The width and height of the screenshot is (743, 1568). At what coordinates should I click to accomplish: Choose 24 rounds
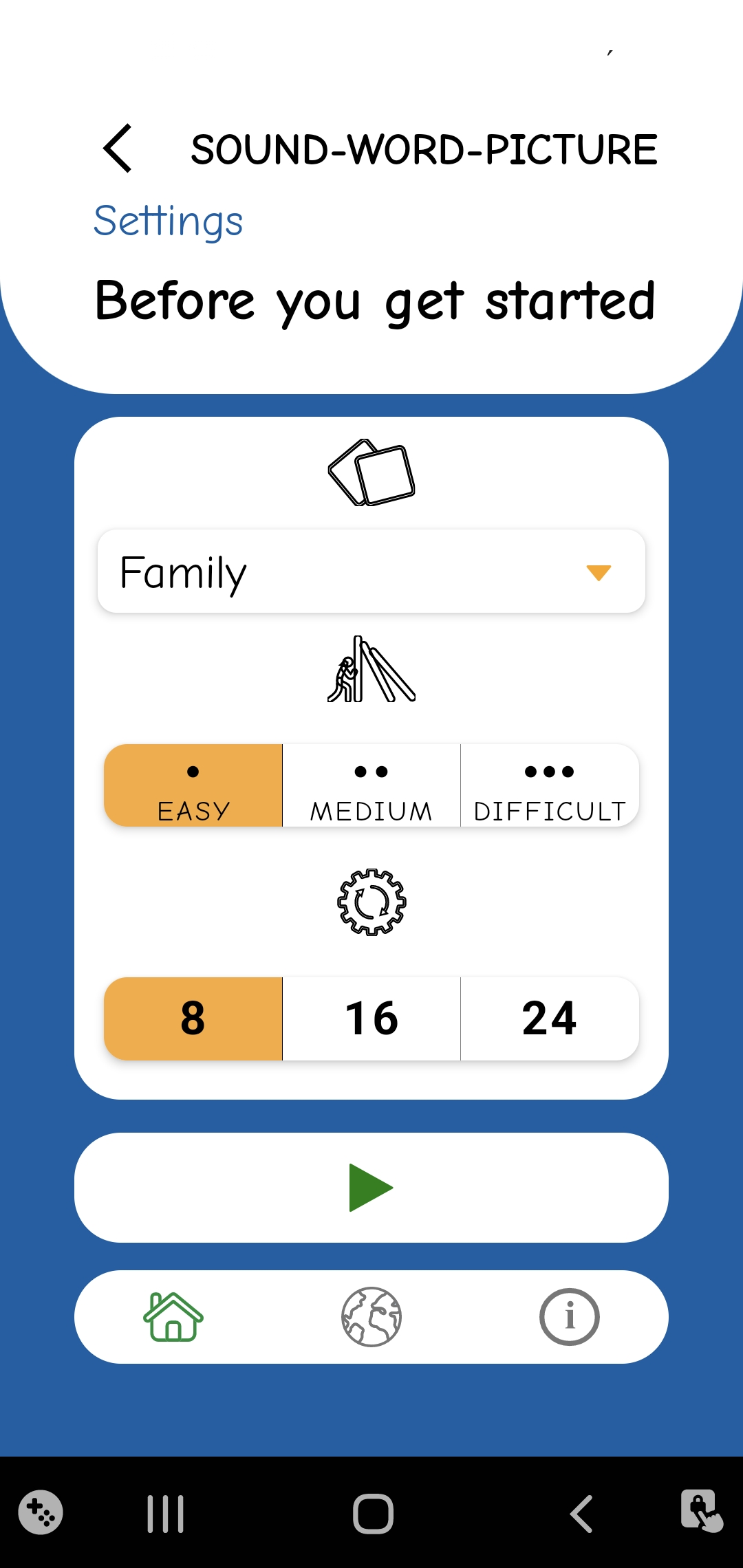click(549, 1019)
